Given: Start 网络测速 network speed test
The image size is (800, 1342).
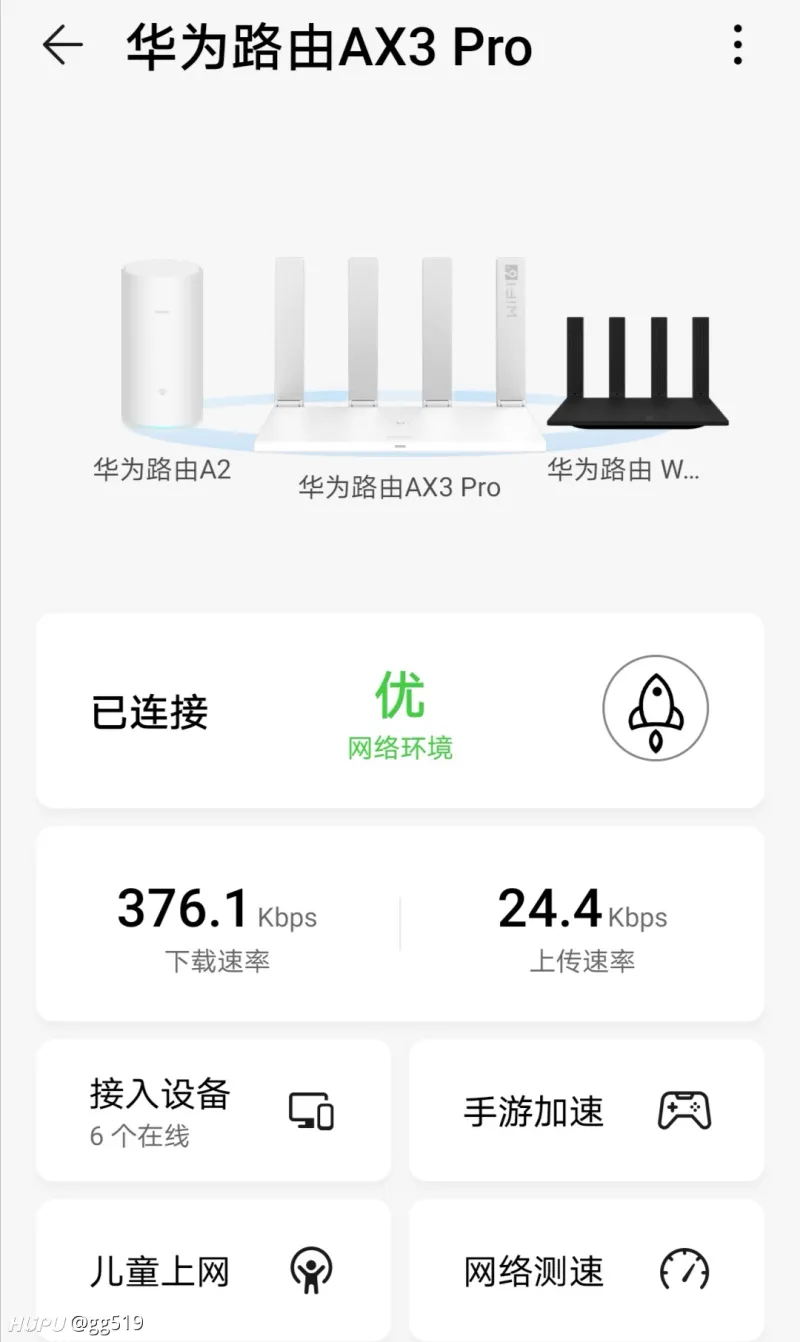Looking at the screenshot, I should (586, 1270).
